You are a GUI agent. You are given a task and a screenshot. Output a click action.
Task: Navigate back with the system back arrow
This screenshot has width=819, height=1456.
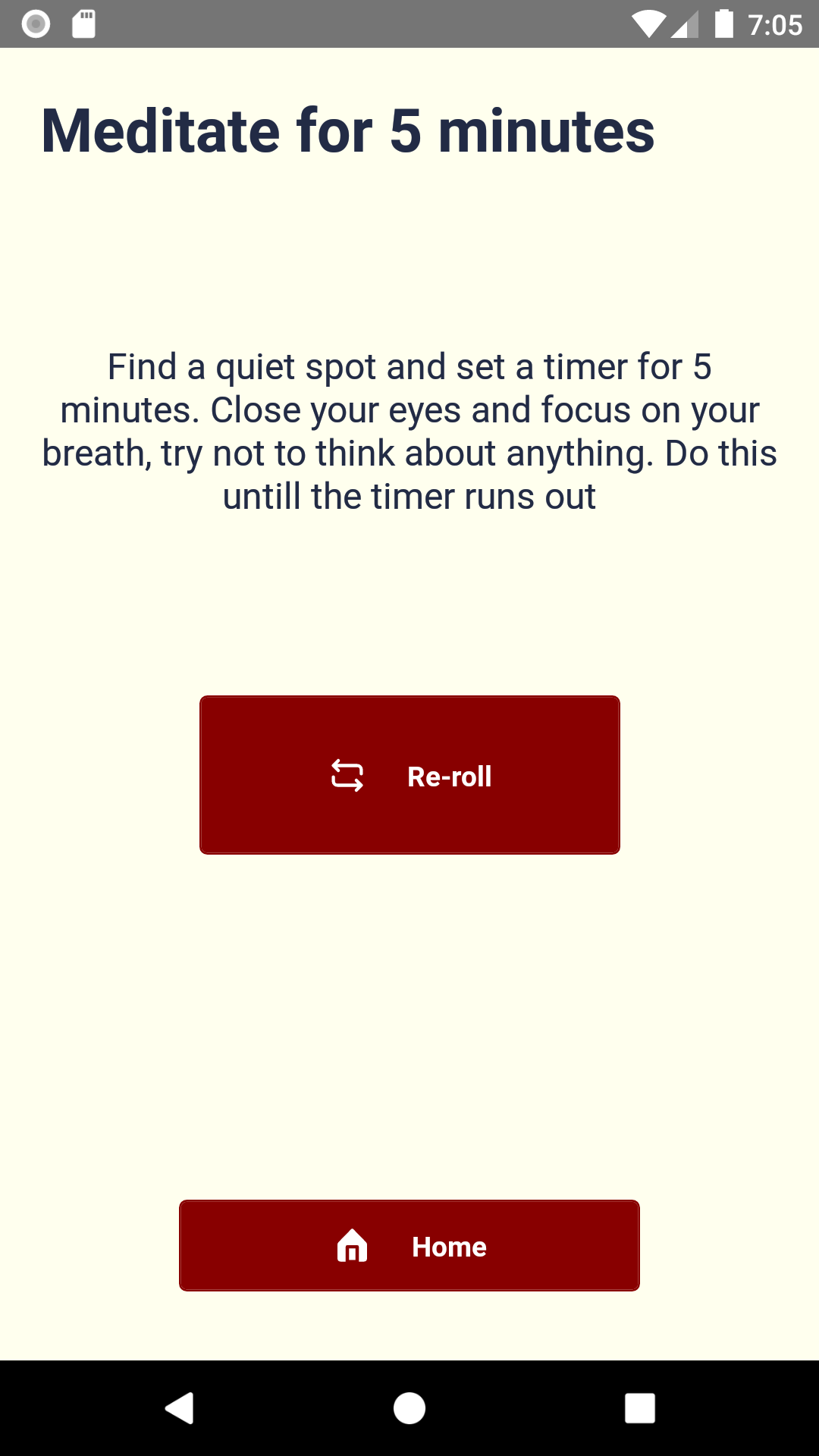180,1408
